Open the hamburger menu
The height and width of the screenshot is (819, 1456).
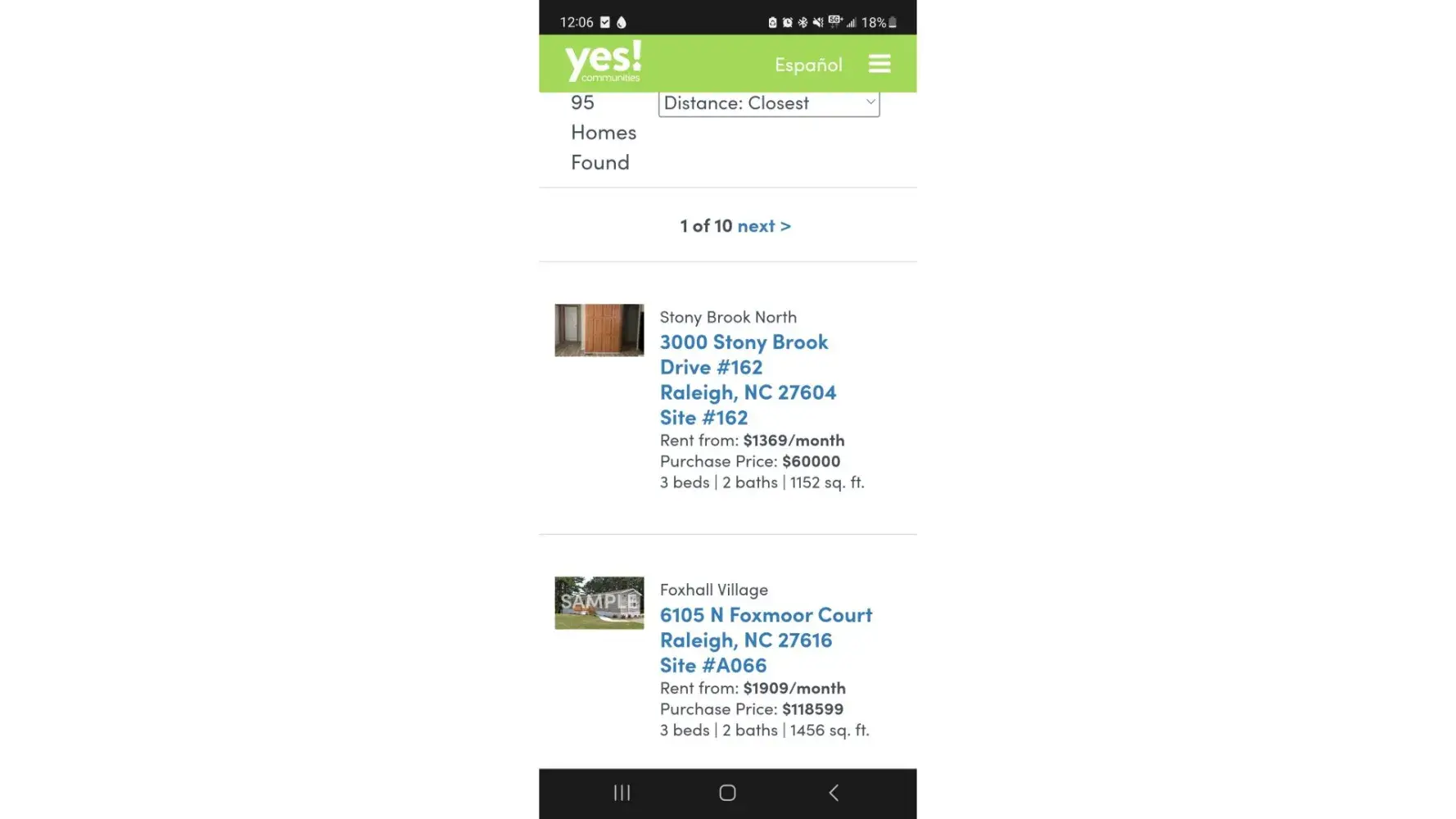coord(879,64)
